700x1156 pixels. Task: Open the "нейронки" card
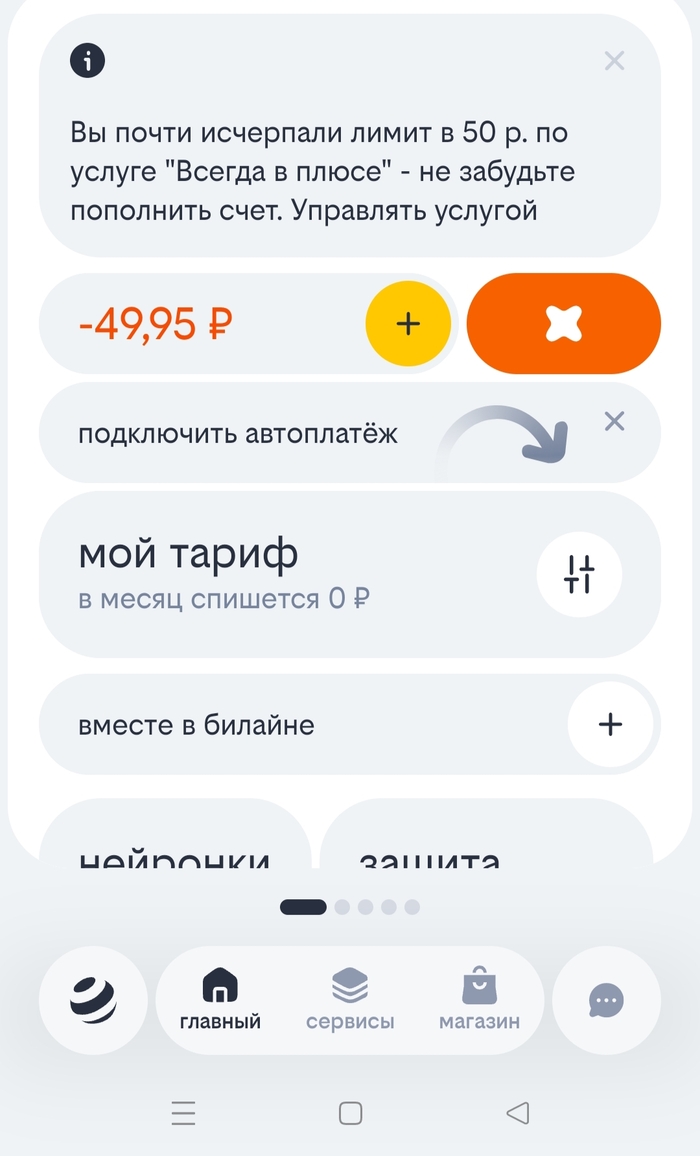176,833
